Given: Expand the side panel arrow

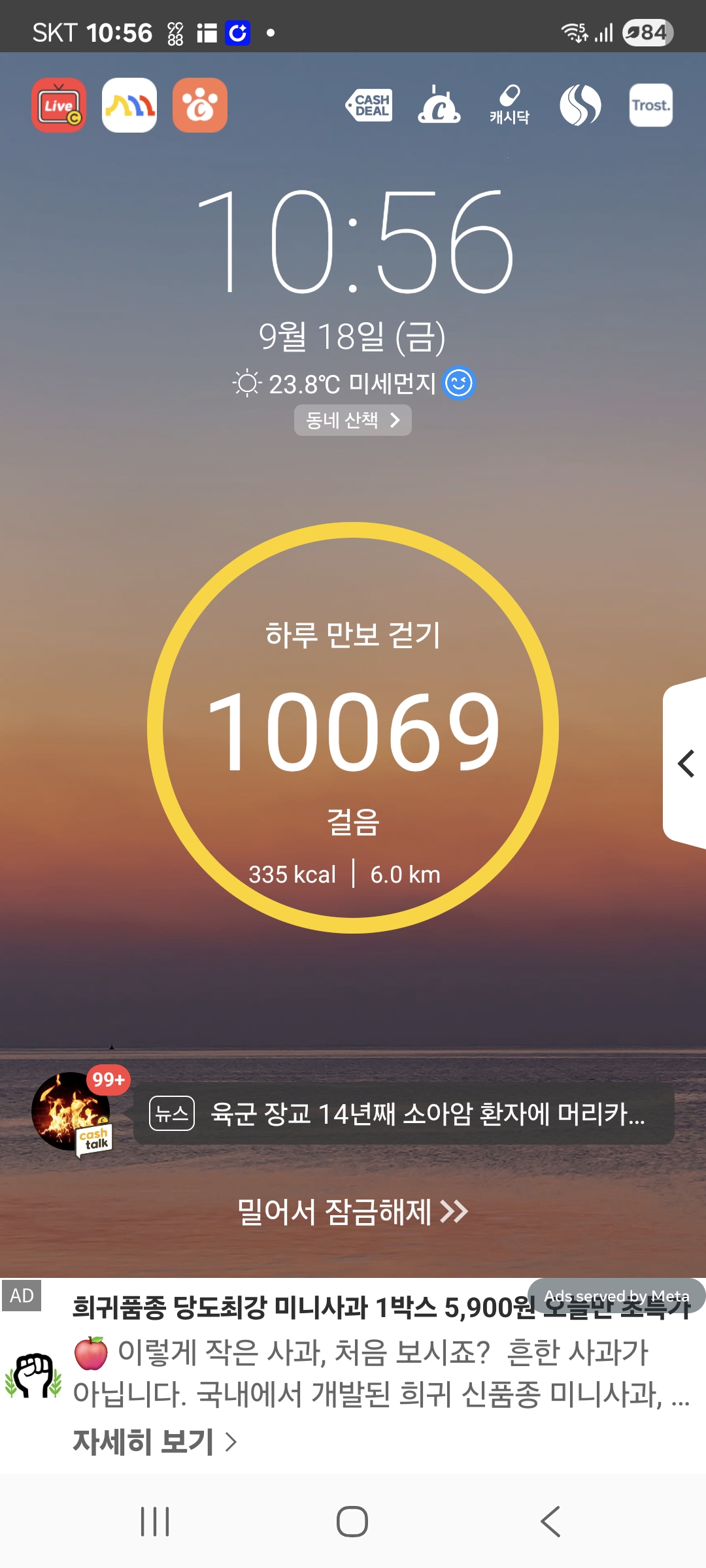Looking at the screenshot, I should pyautogui.click(x=685, y=763).
